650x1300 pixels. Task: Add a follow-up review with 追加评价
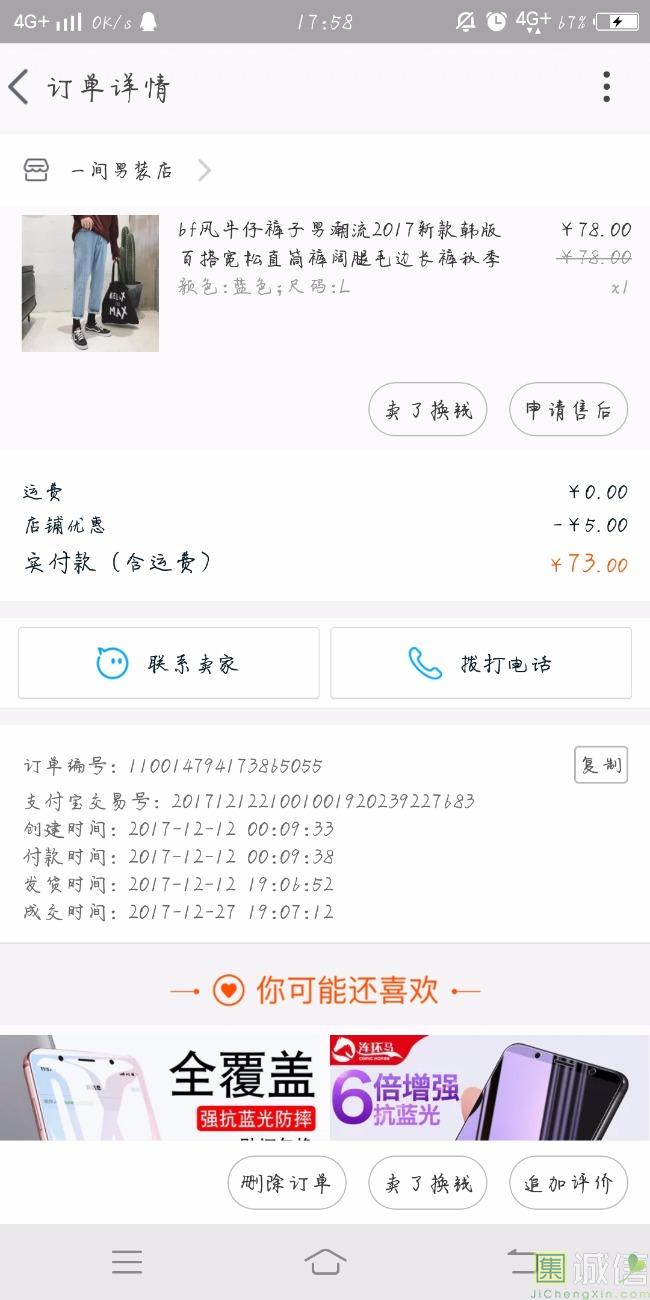click(x=568, y=1183)
